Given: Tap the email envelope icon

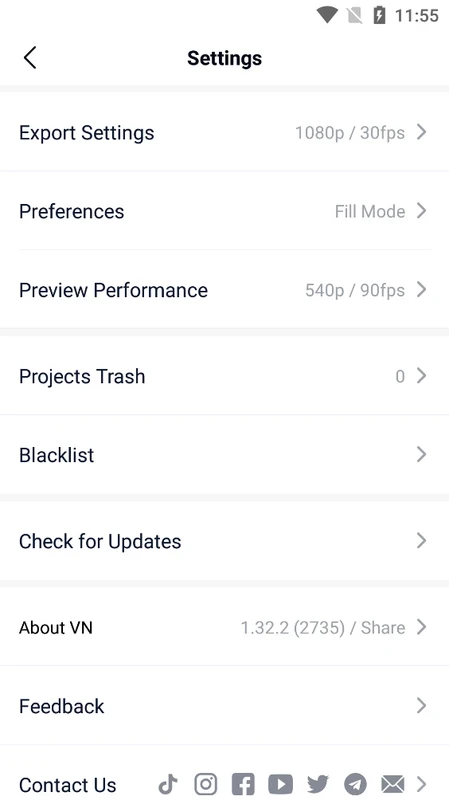Looking at the screenshot, I should pos(393,784).
